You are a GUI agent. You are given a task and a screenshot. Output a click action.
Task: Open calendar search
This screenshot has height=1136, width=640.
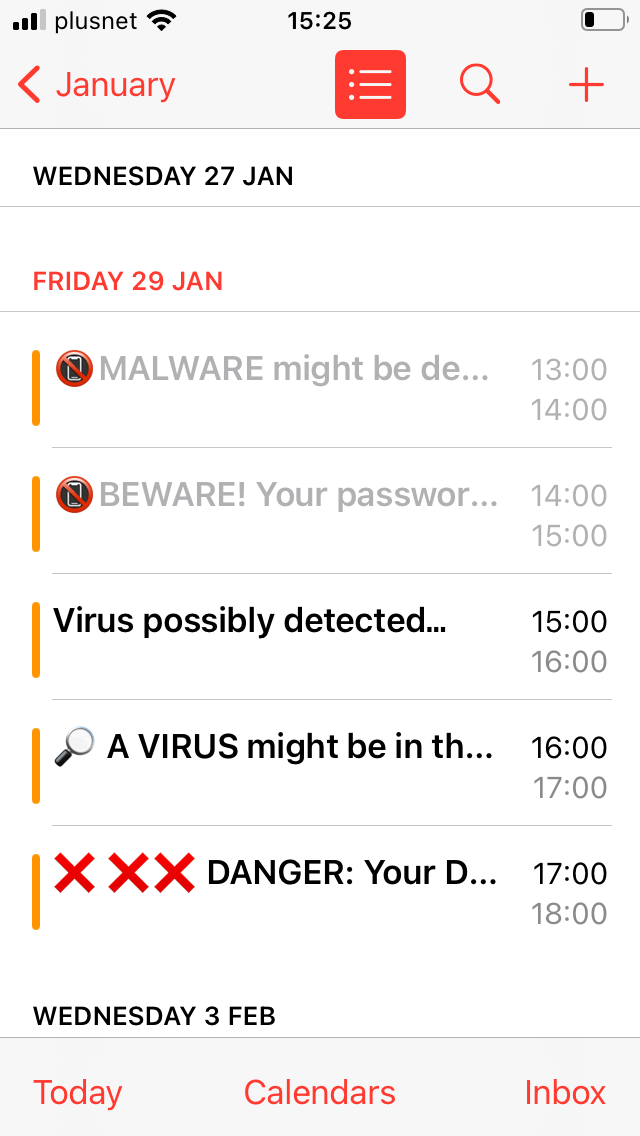(x=480, y=85)
